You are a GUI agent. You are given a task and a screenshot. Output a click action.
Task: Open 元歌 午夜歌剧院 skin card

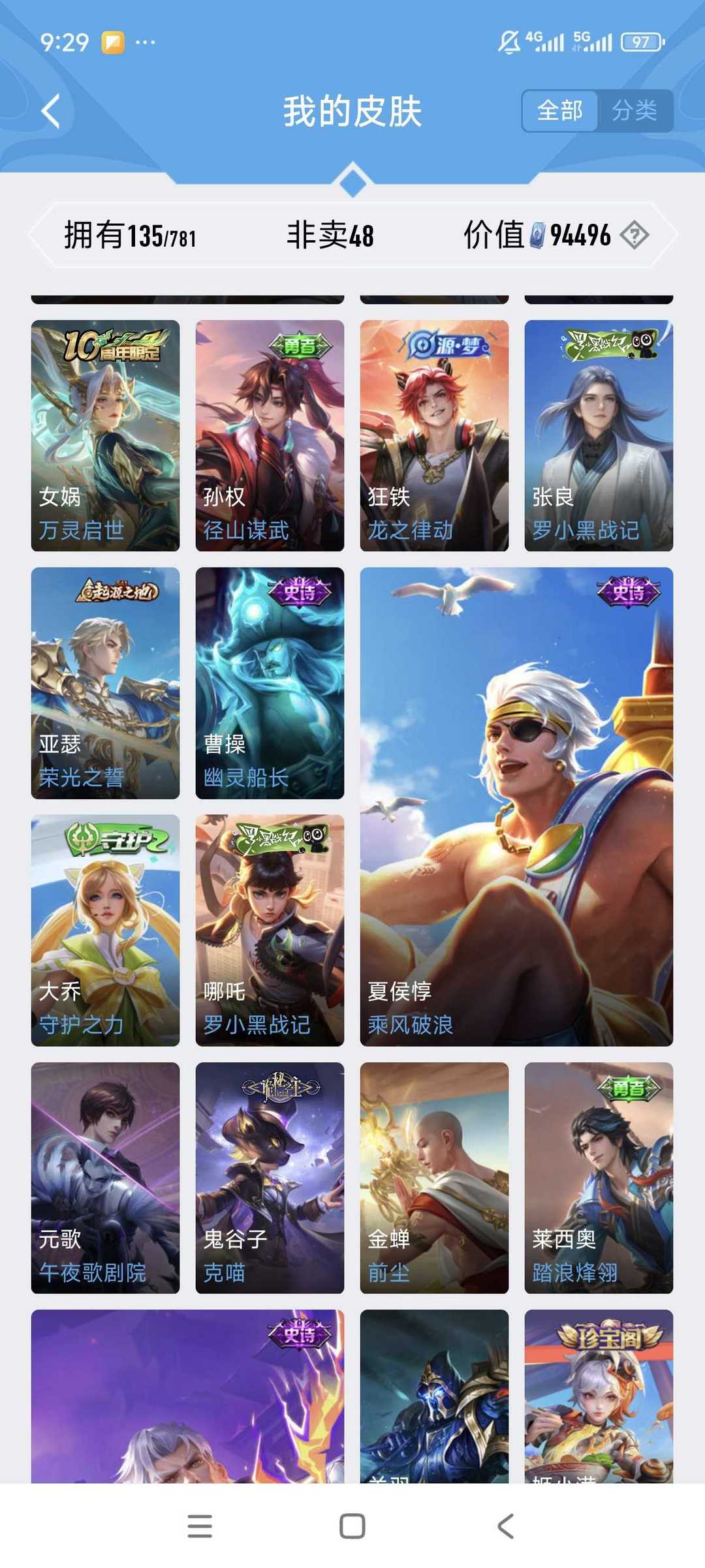coord(105,1178)
